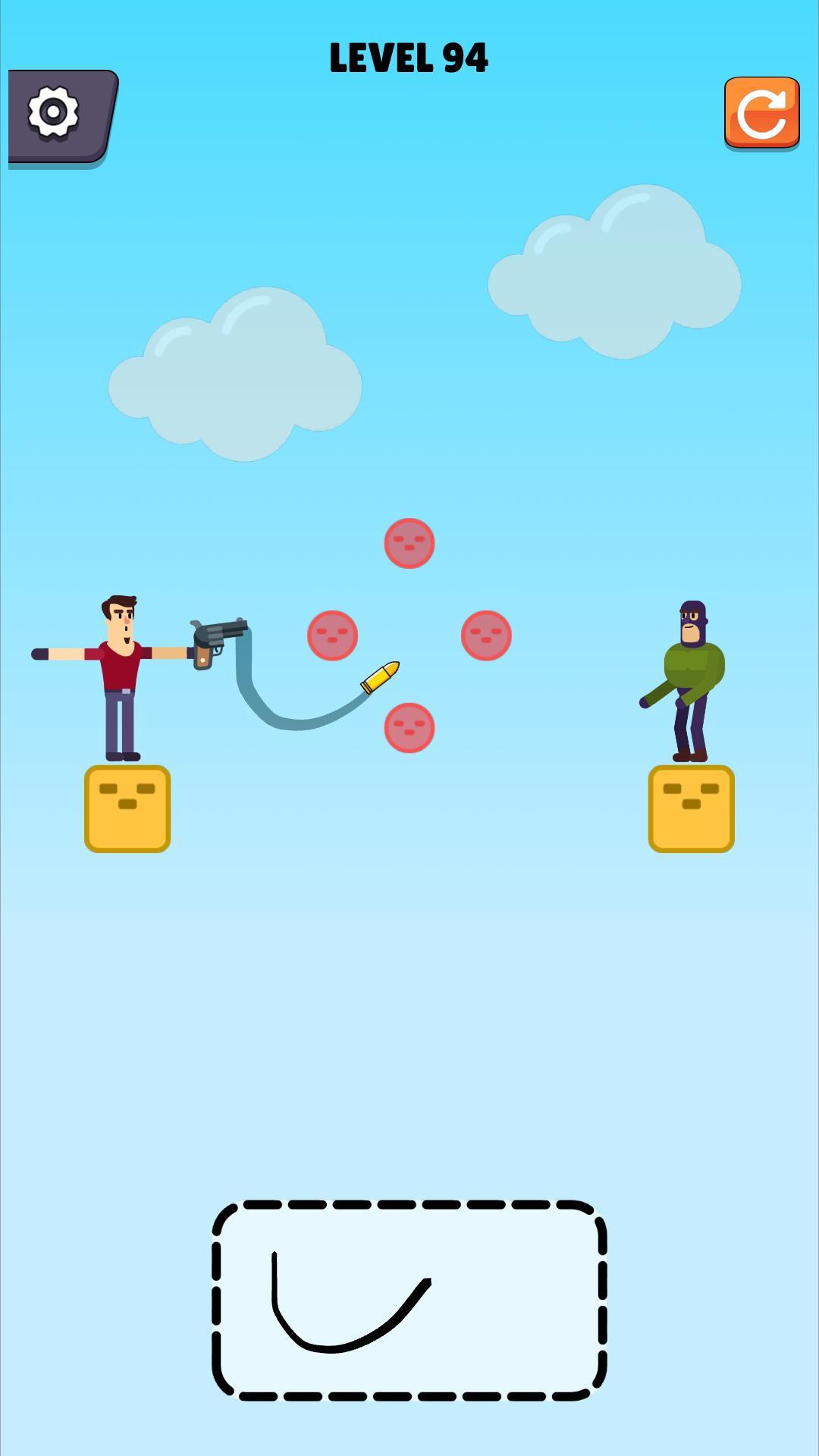
Task: Open the settings gear
Action: (x=55, y=114)
